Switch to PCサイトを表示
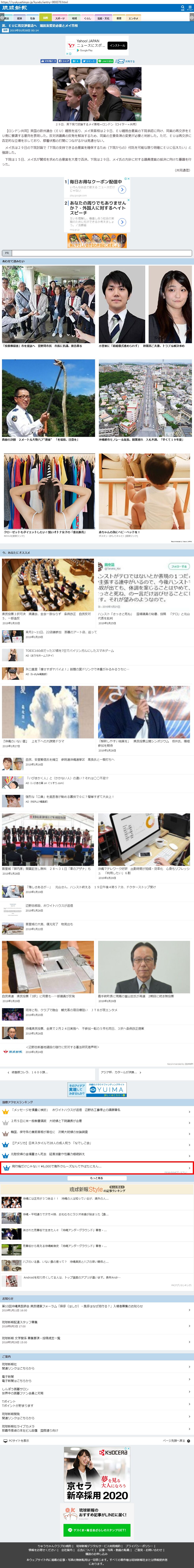Screen dimensions: 194x1568 pyautogui.click(x=18, y=1440)
